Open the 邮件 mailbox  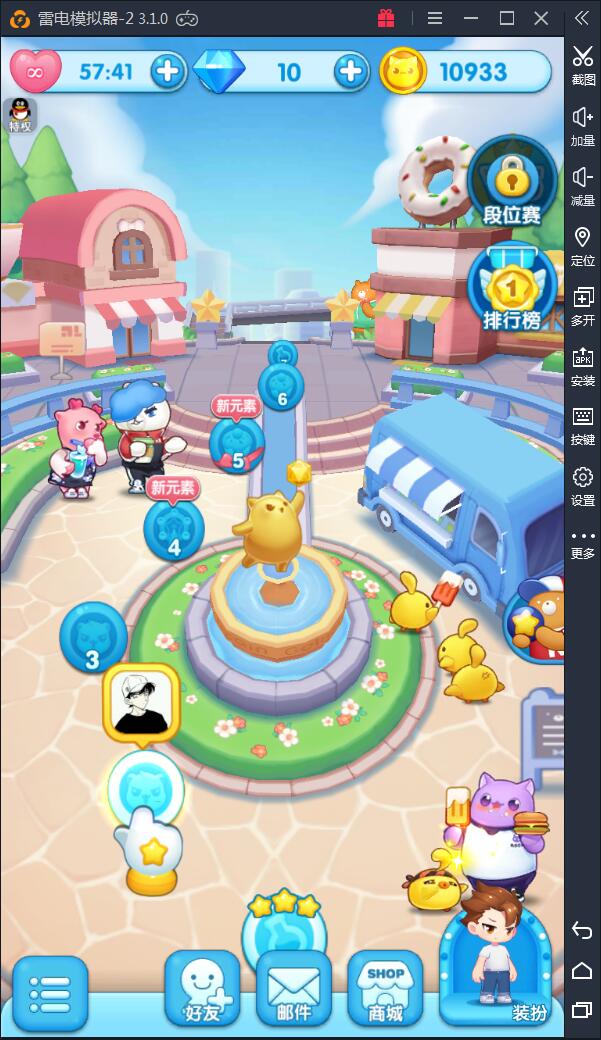[x=294, y=989]
